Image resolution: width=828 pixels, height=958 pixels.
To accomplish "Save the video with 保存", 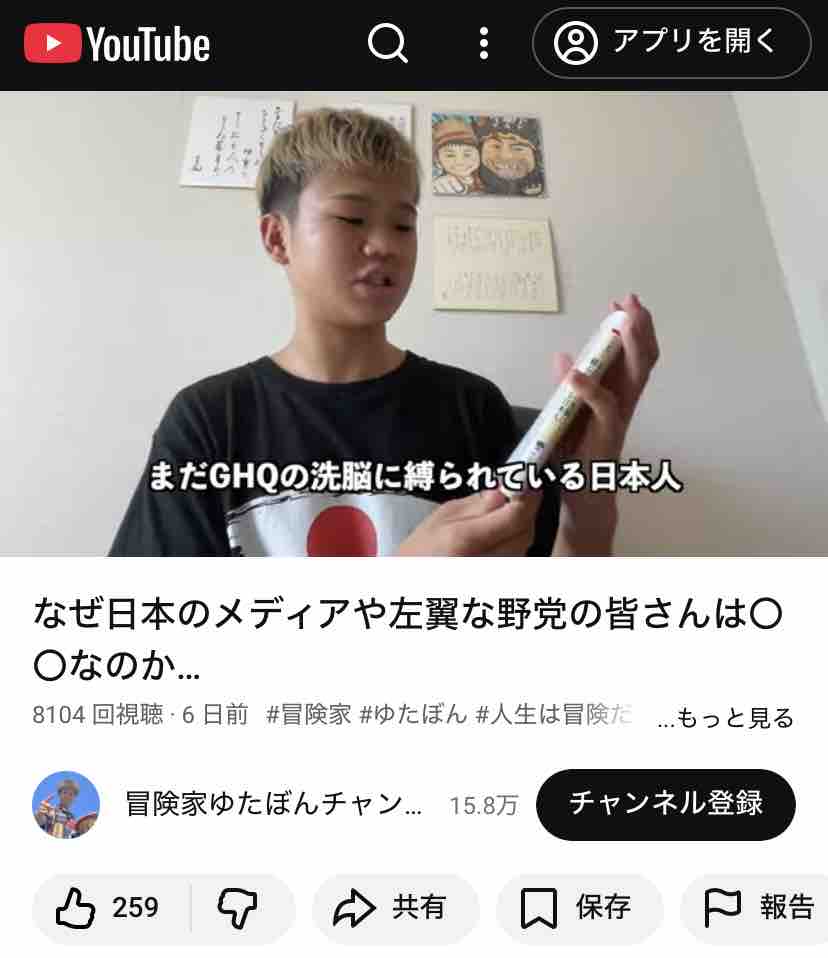I will click(579, 908).
